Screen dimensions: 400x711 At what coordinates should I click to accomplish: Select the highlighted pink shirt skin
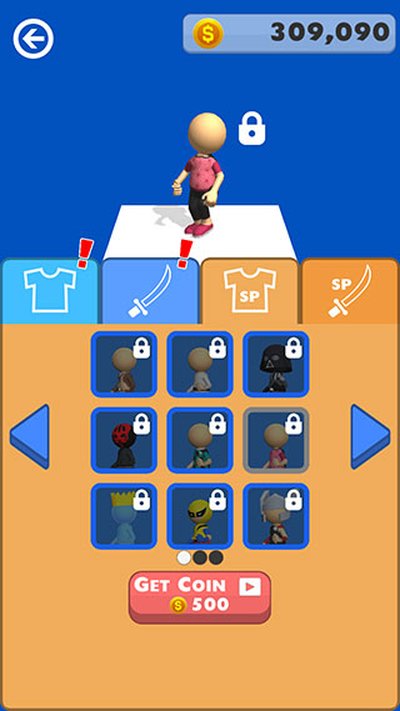click(276, 440)
